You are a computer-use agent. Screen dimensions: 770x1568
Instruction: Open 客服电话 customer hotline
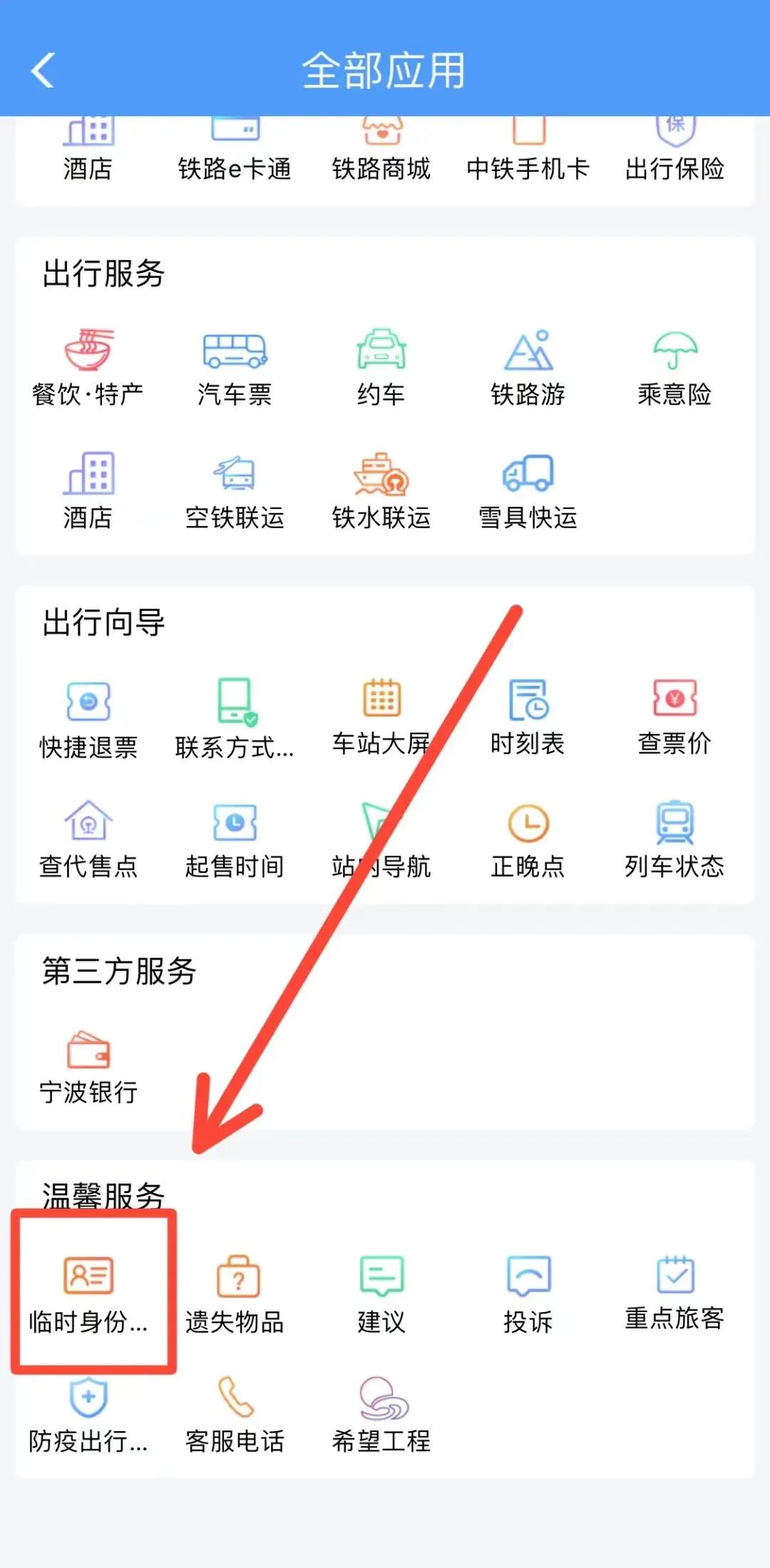click(x=235, y=1414)
